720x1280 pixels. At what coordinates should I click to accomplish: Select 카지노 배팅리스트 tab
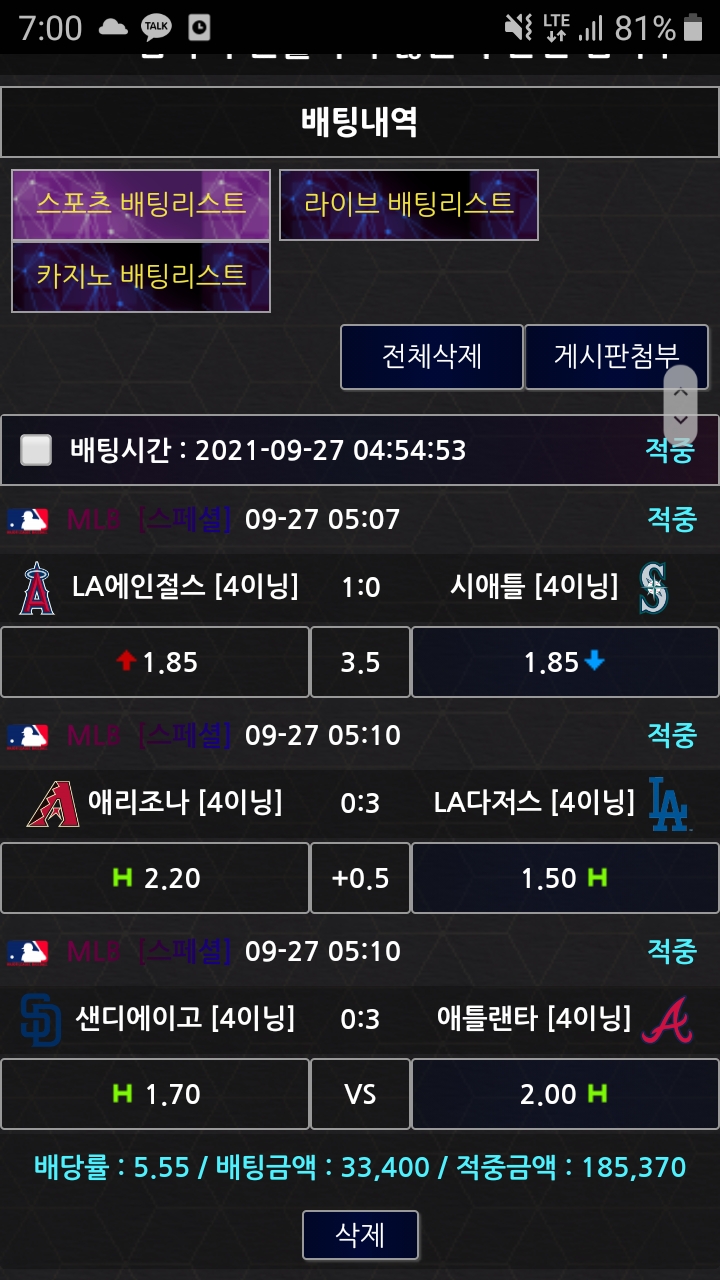point(141,276)
